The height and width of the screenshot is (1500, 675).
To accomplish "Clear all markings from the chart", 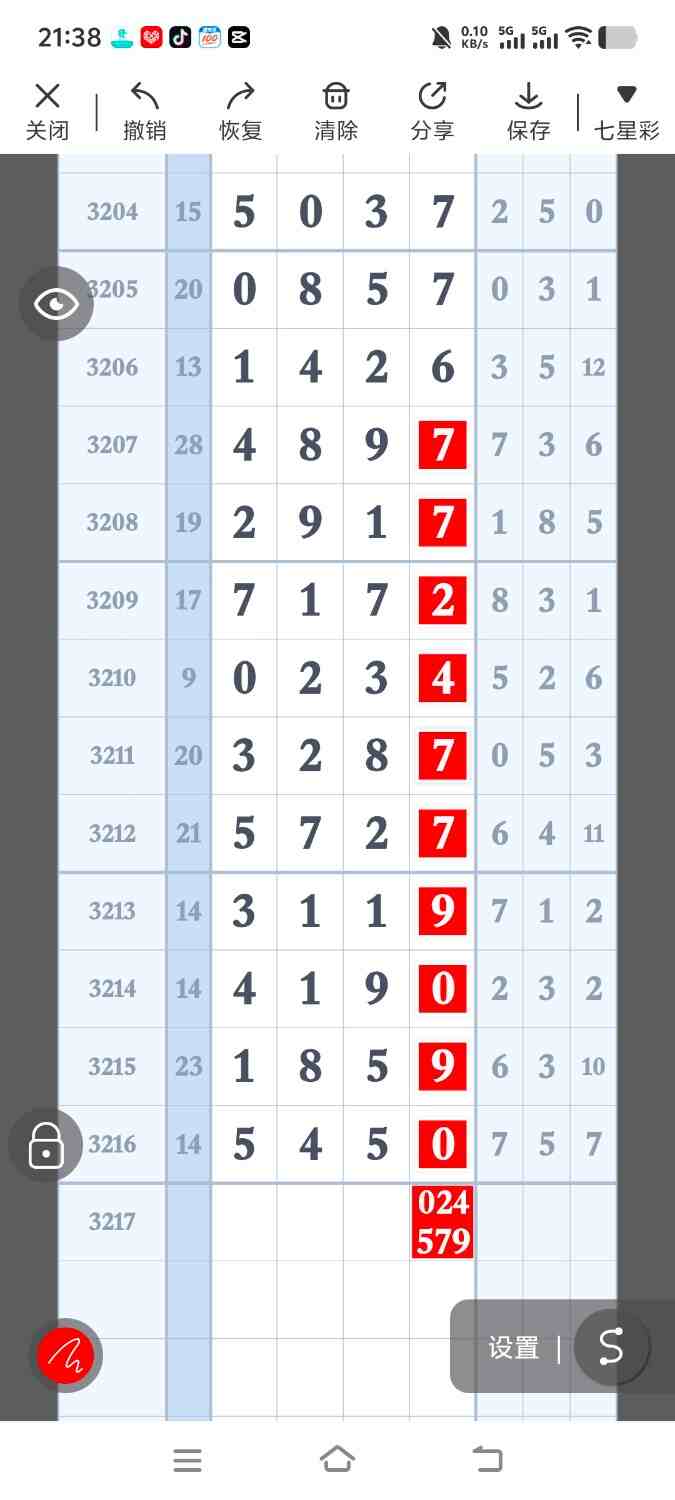I will [336, 111].
